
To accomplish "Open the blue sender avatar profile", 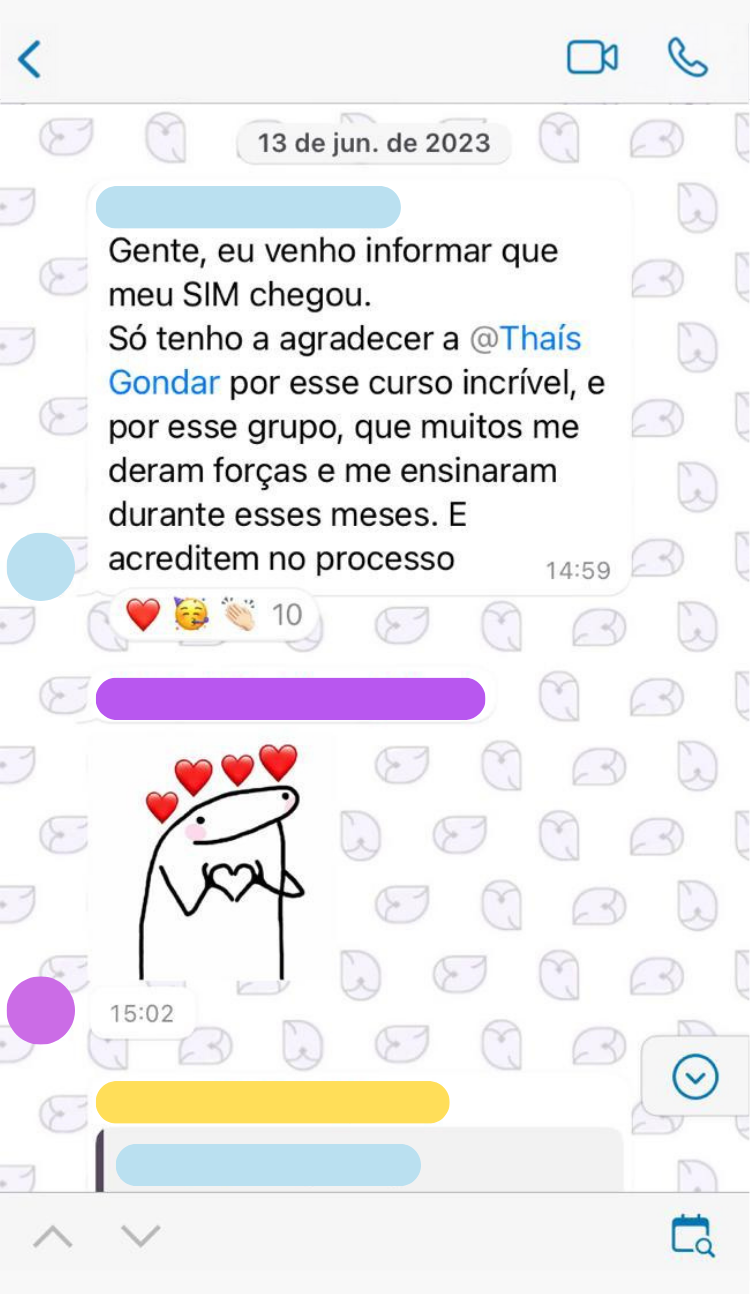I will tap(41, 567).
